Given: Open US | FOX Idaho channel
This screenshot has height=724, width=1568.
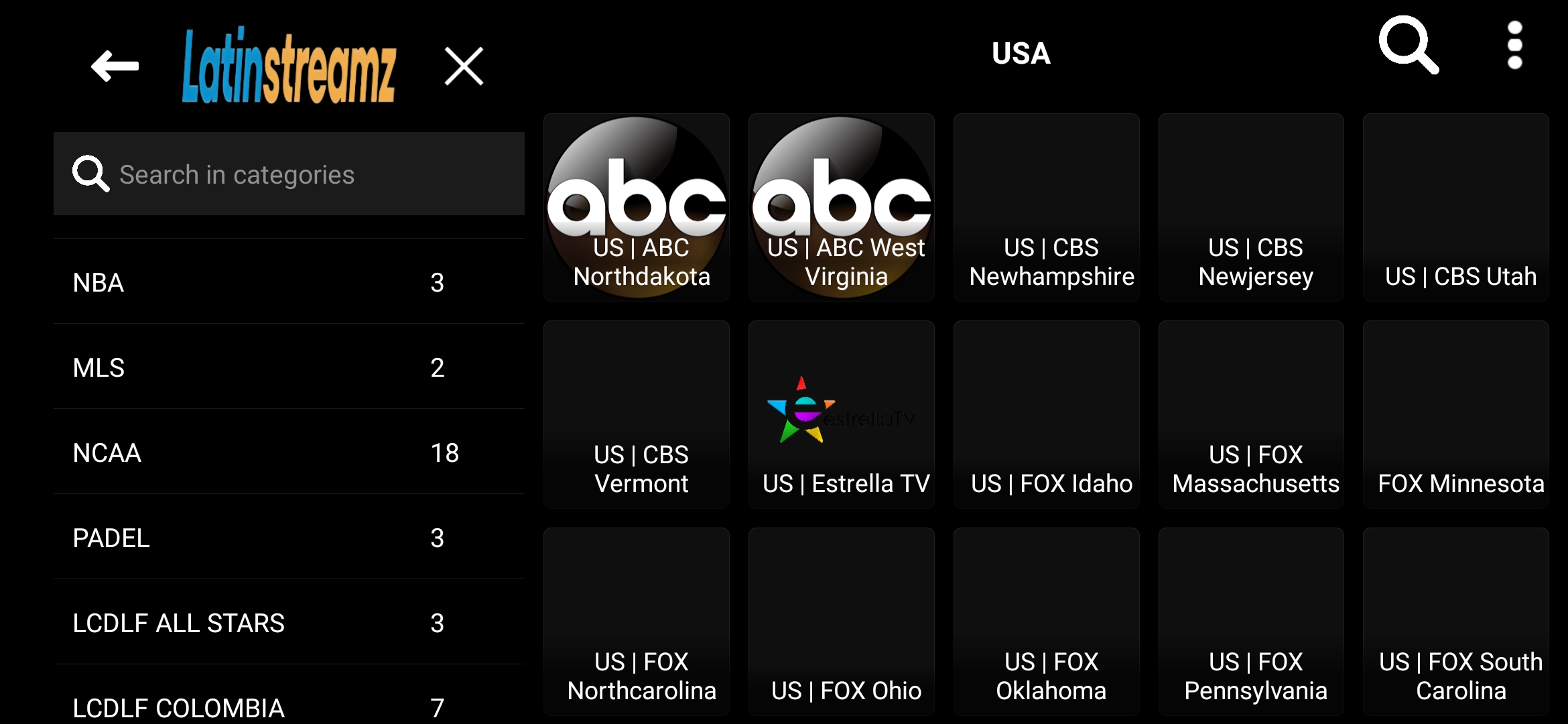Looking at the screenshot, I should point(1047,414).
